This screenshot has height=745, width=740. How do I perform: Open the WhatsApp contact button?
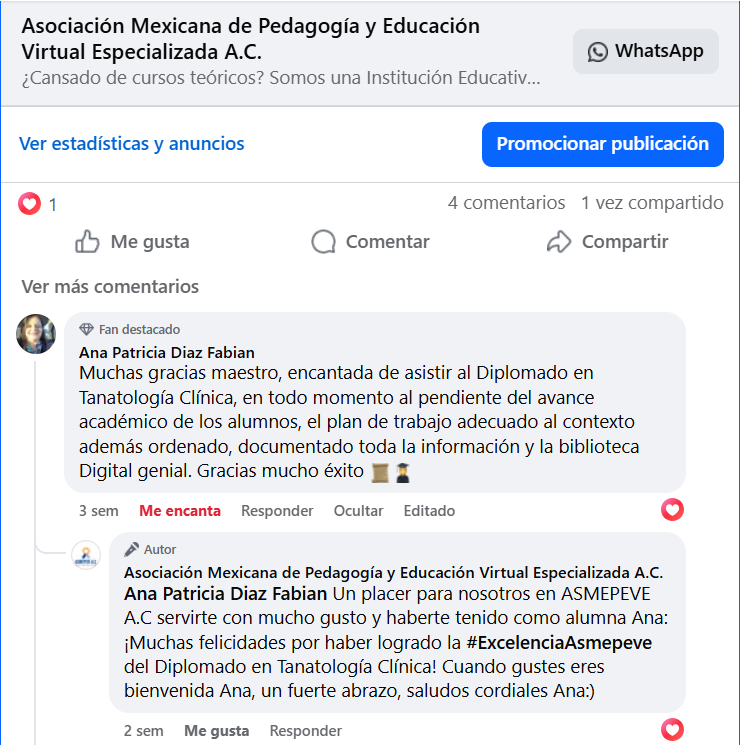tap(645, 51)
